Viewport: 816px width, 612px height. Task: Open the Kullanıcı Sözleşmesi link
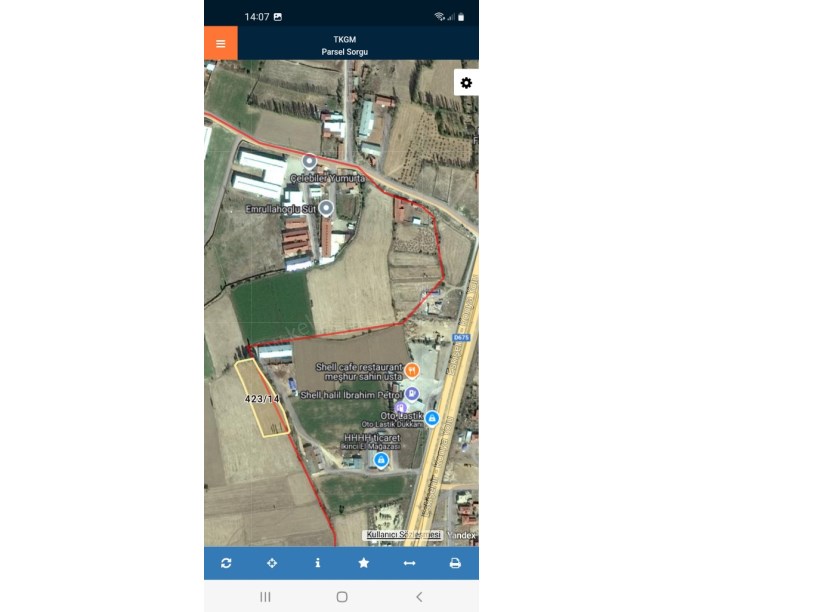pos(404,535)
